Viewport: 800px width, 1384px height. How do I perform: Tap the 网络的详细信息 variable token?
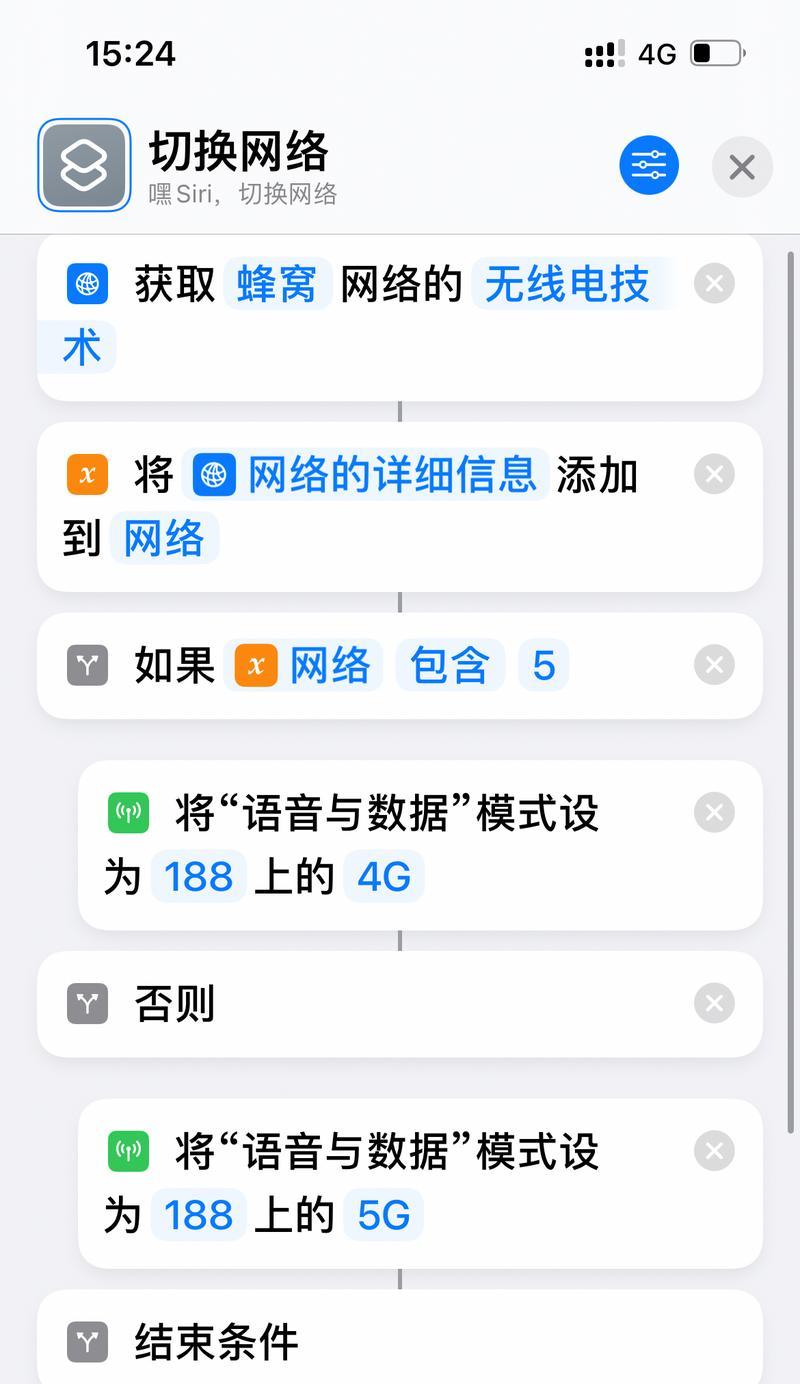(x=365, y=474)
